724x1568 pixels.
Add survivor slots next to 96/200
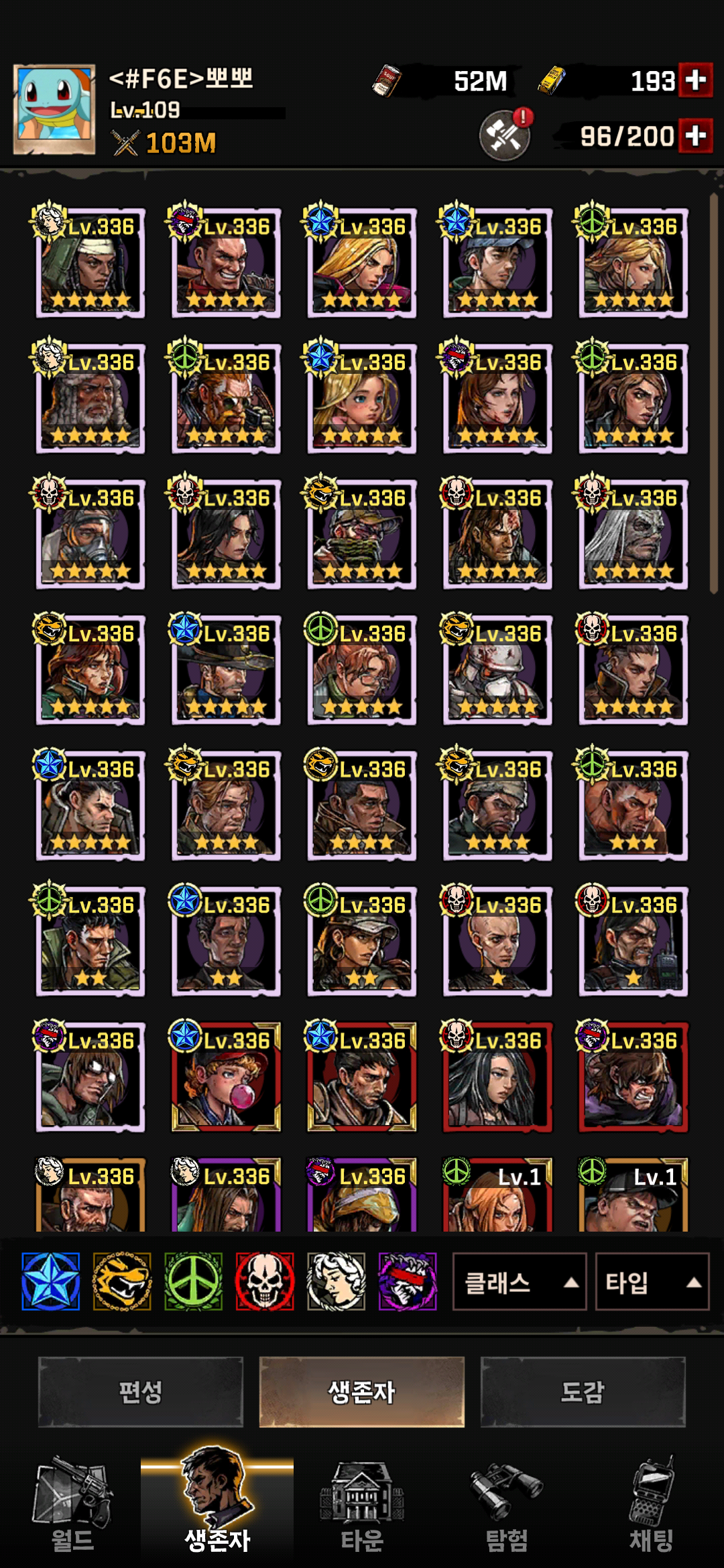[x=695, y=135]
